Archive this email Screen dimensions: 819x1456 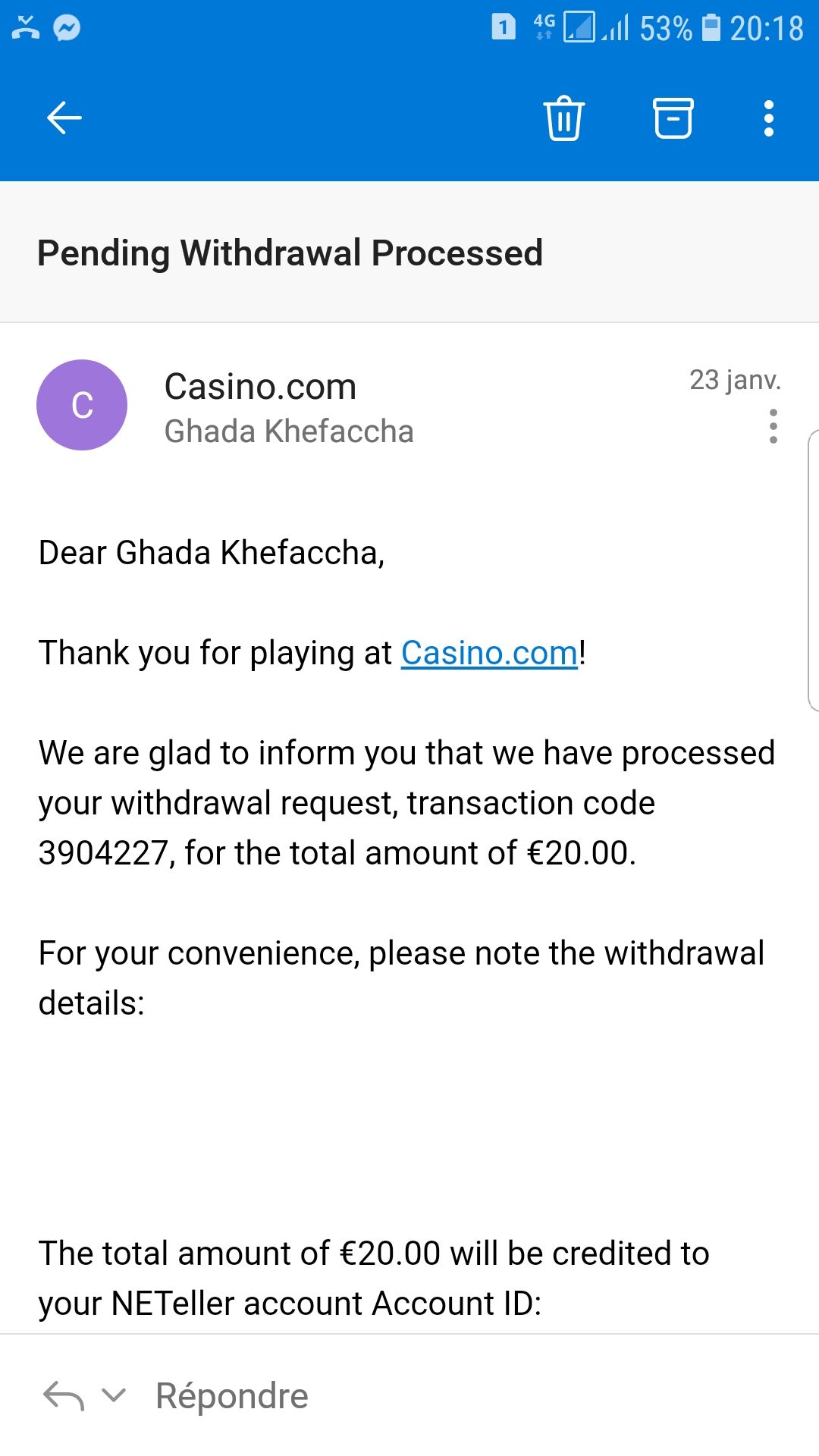click(673, 118)
